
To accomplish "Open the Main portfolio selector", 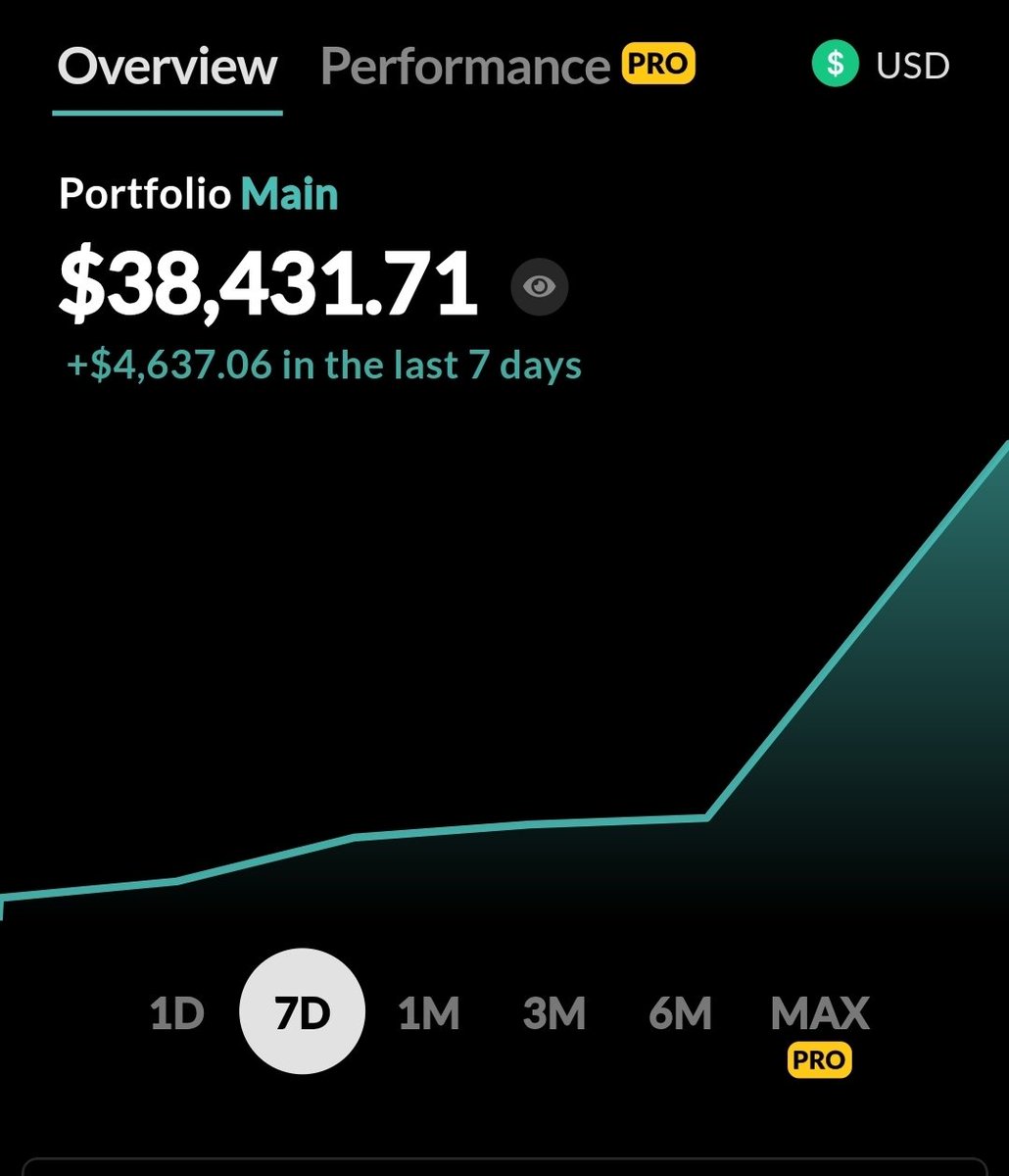I will [x=289, y=194].
